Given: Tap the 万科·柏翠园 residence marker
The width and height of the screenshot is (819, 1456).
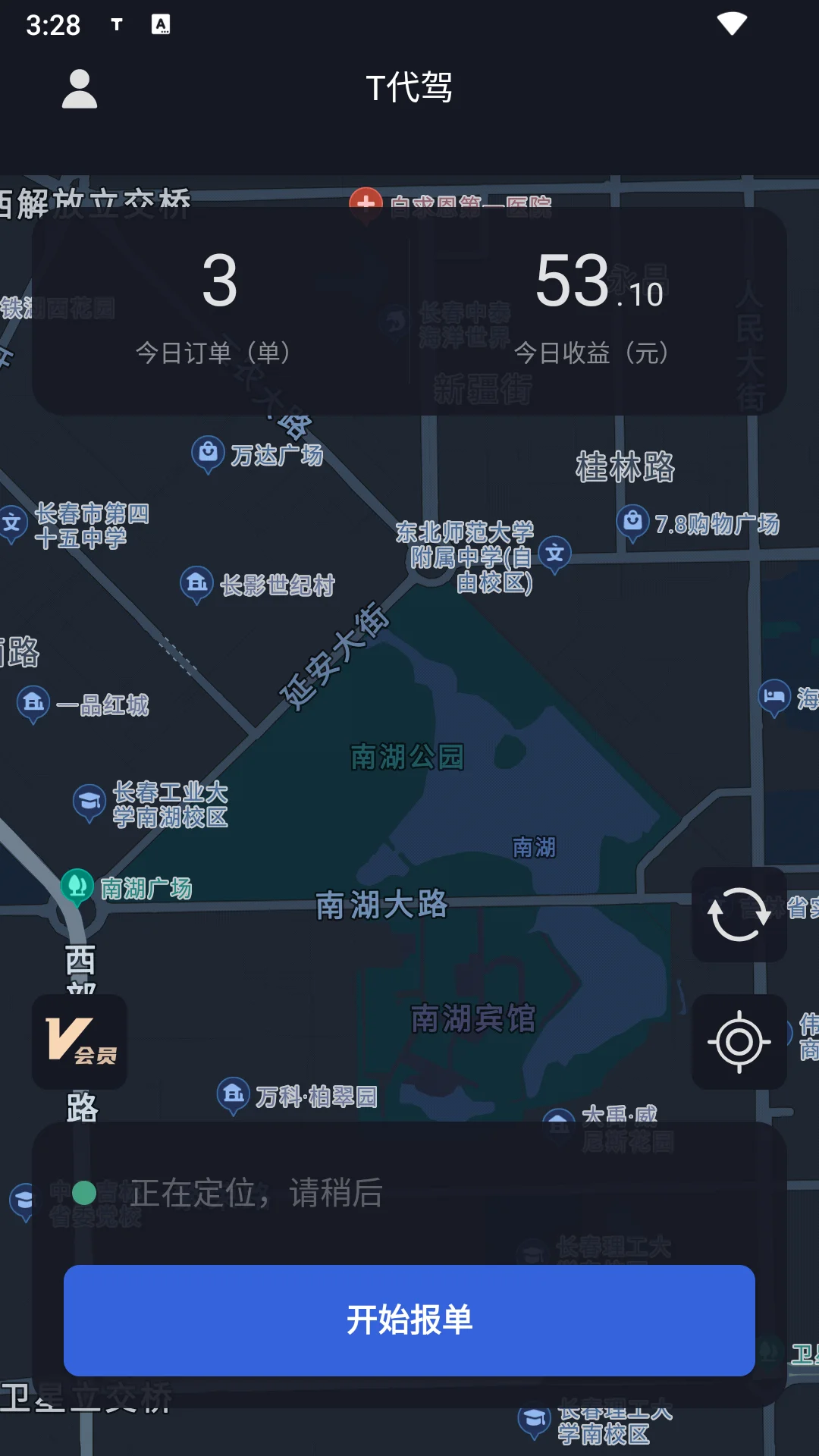Looking at the screenshot, I should pos(231,1093).
